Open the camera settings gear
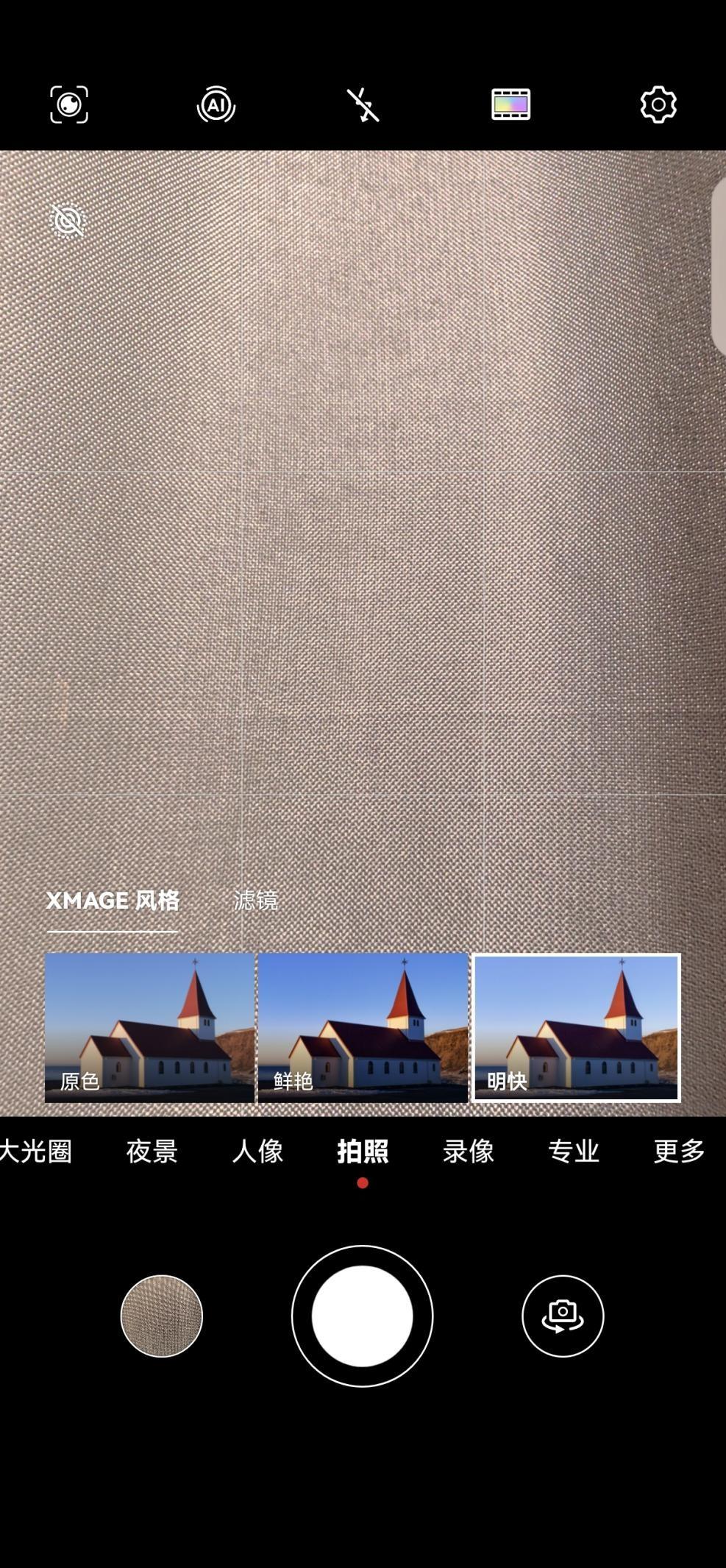 [657, 104]
